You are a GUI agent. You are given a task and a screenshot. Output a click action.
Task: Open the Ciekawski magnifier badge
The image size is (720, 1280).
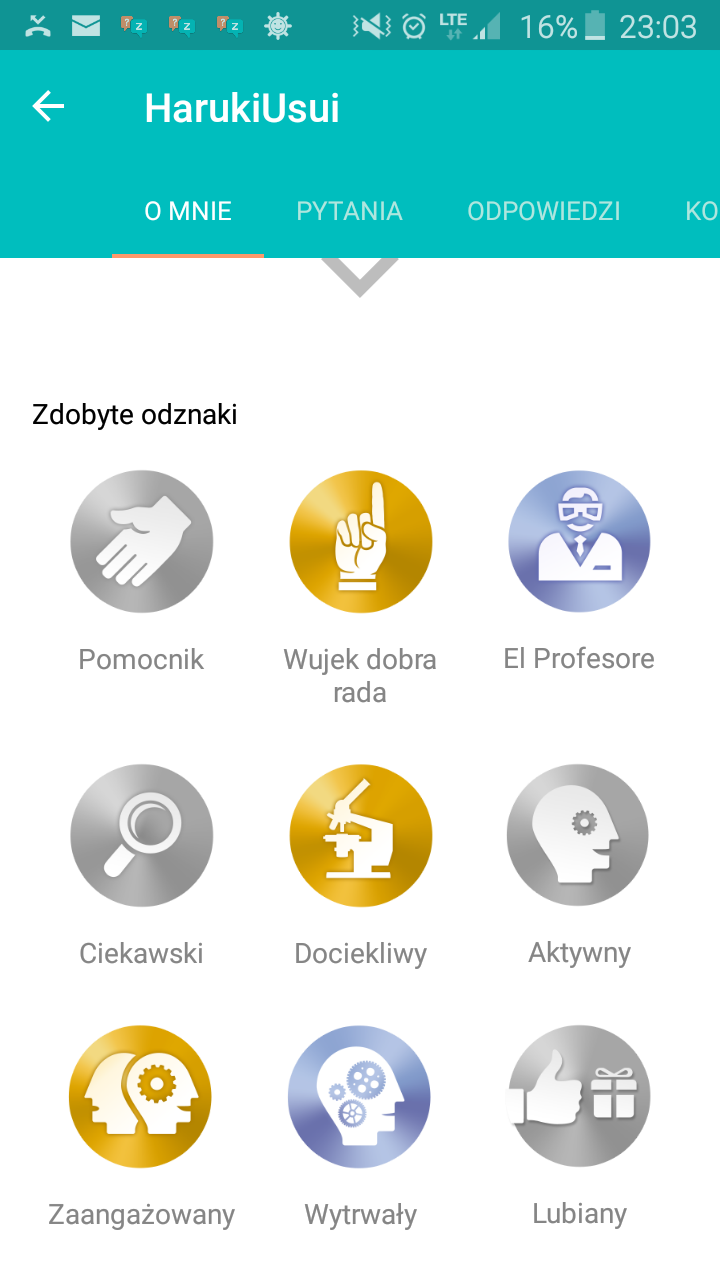tap(141, 836)
